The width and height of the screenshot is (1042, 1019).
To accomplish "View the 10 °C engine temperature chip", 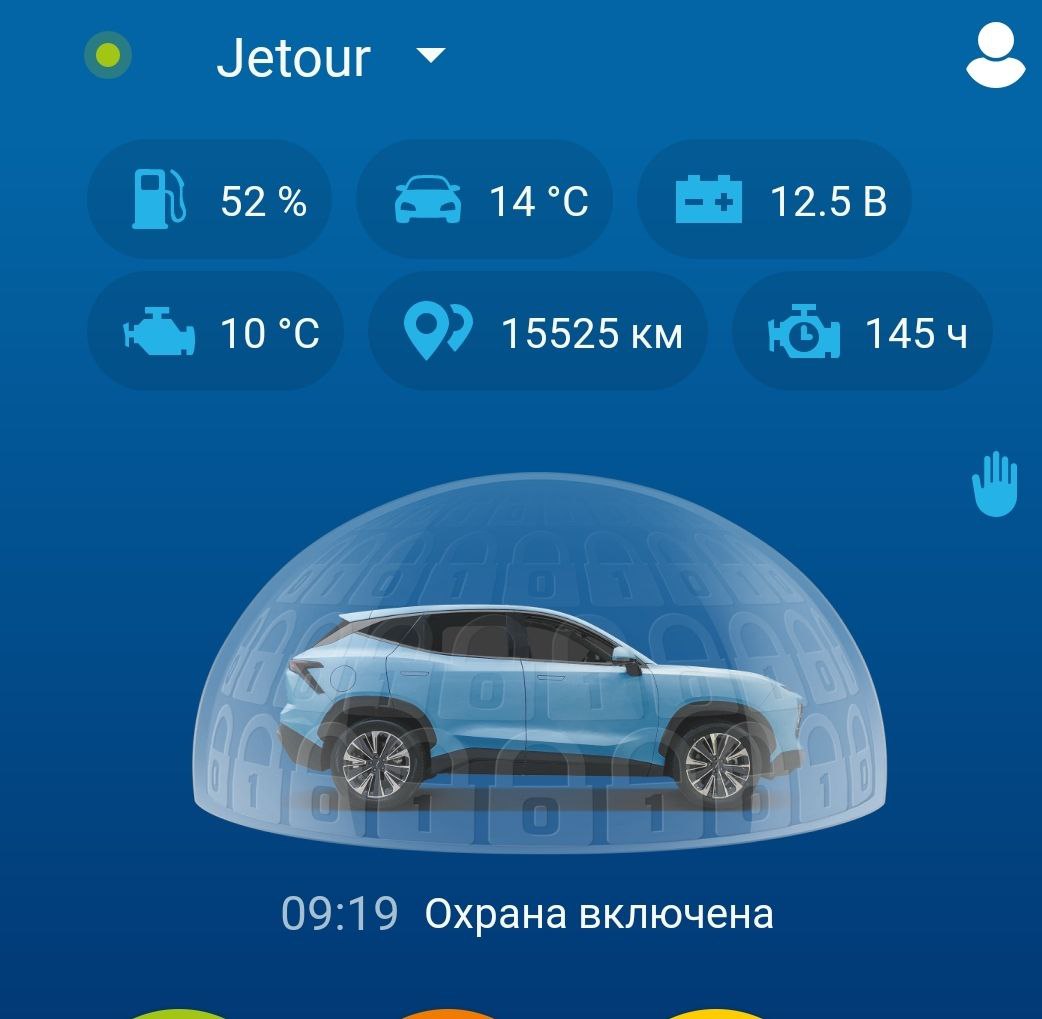I will [x=216, y=332].
